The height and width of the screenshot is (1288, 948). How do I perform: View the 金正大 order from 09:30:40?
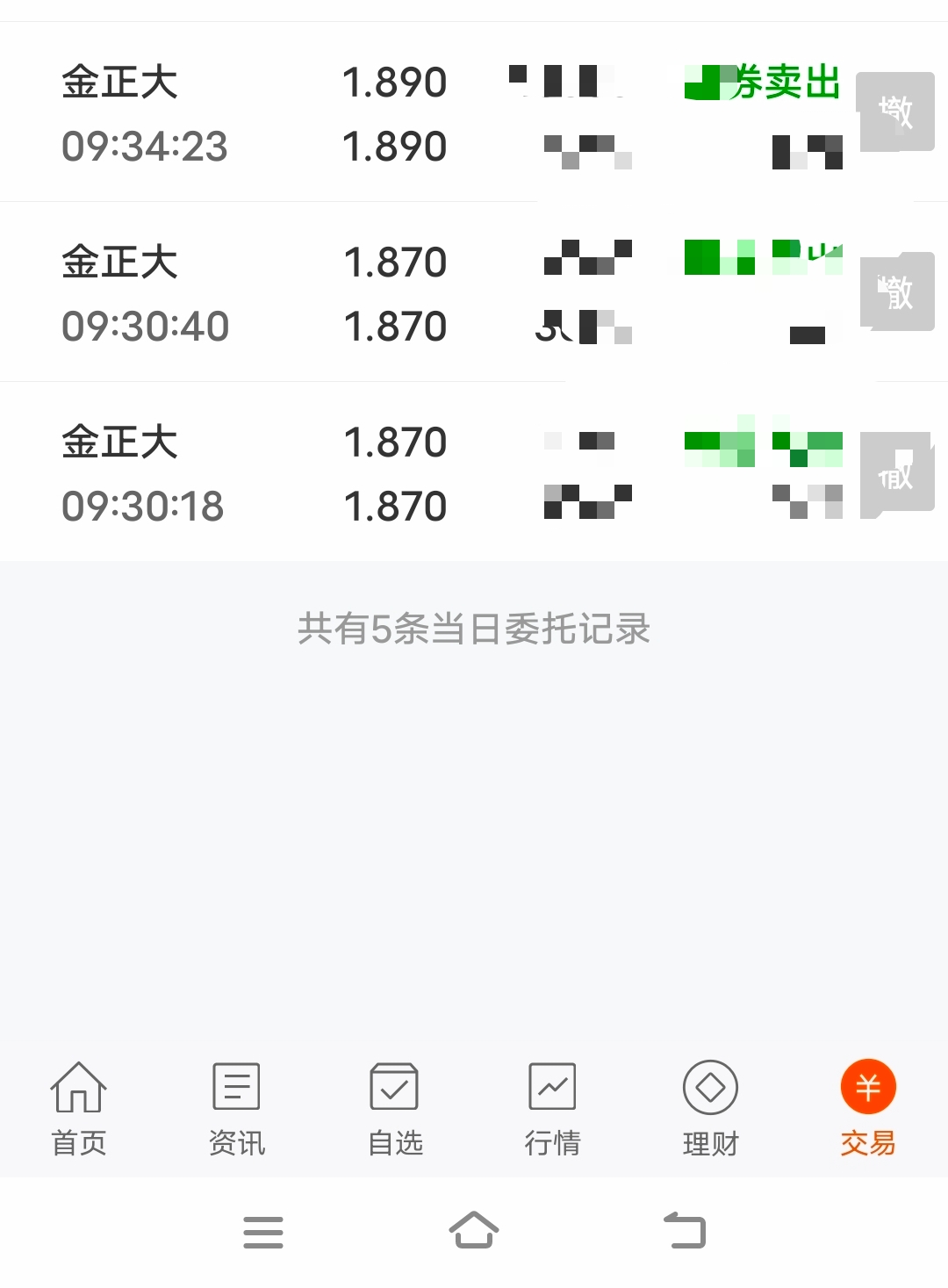263,294
